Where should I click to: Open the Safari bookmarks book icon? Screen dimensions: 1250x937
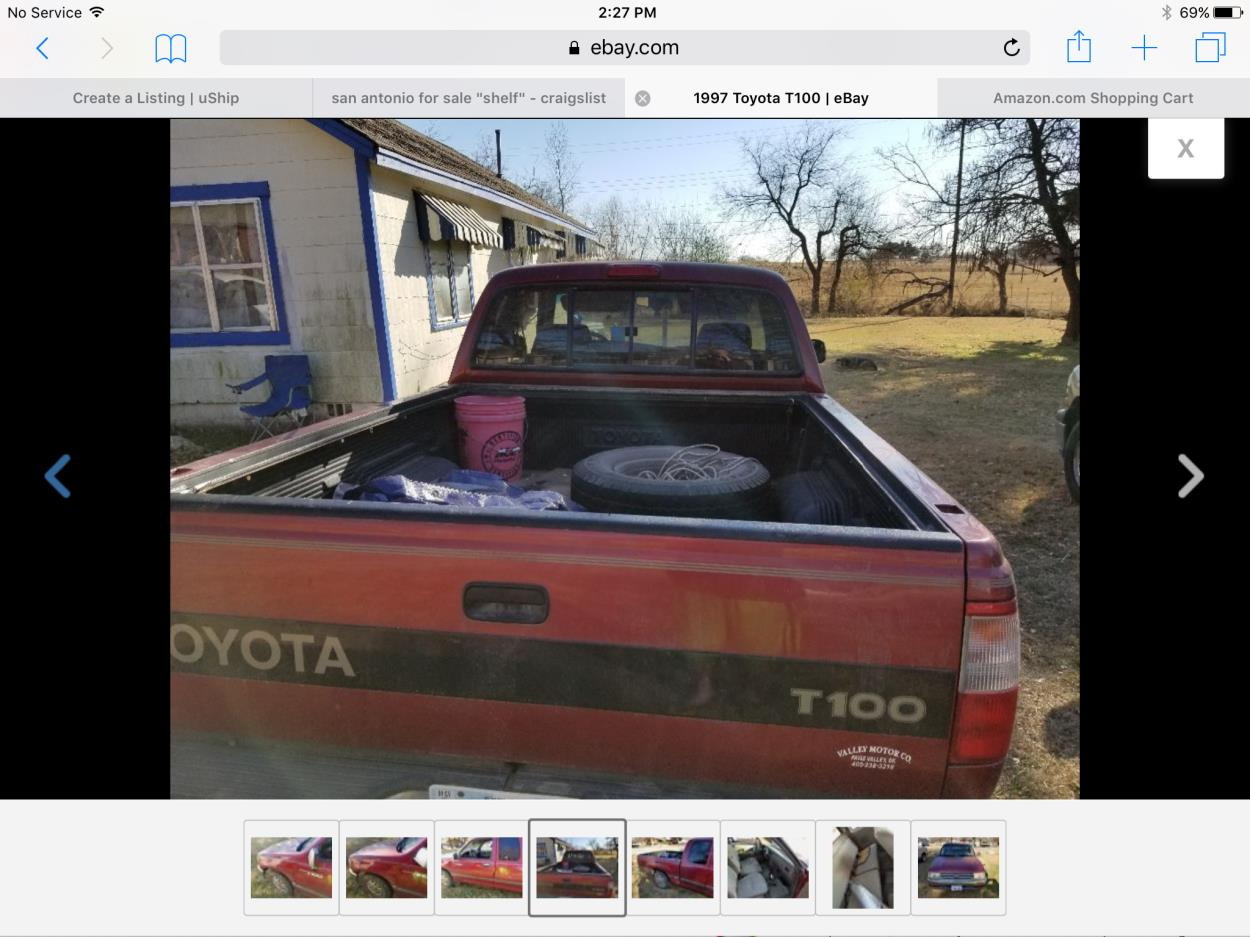[171, 48]
